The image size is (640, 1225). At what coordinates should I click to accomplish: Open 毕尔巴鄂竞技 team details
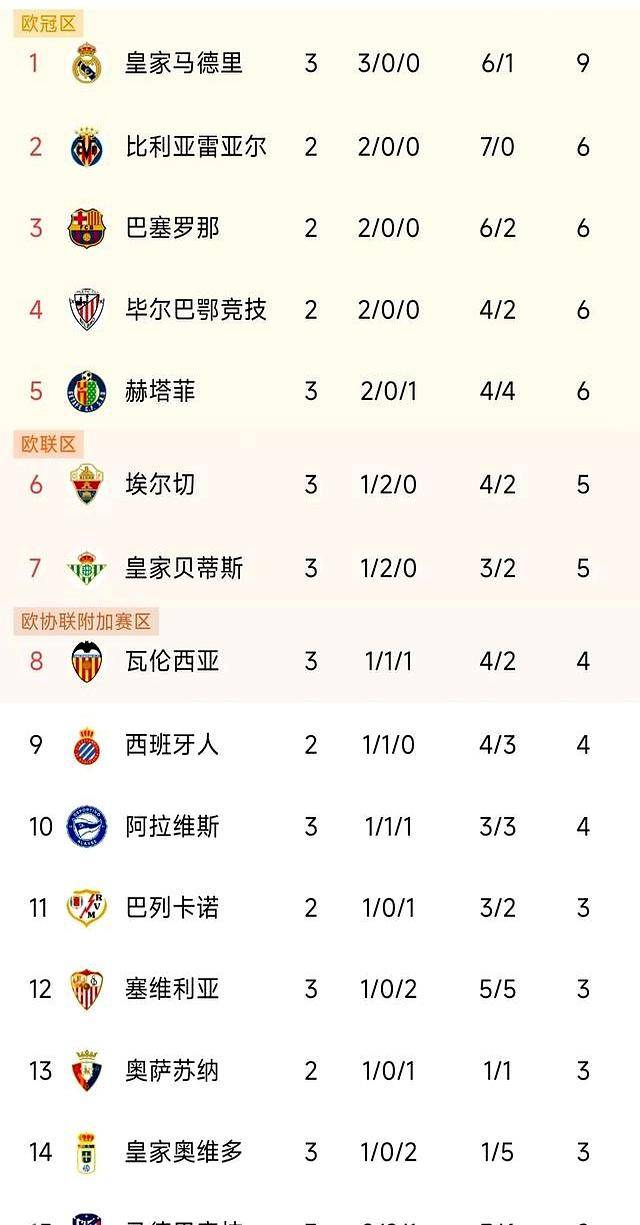pos(320,310)
